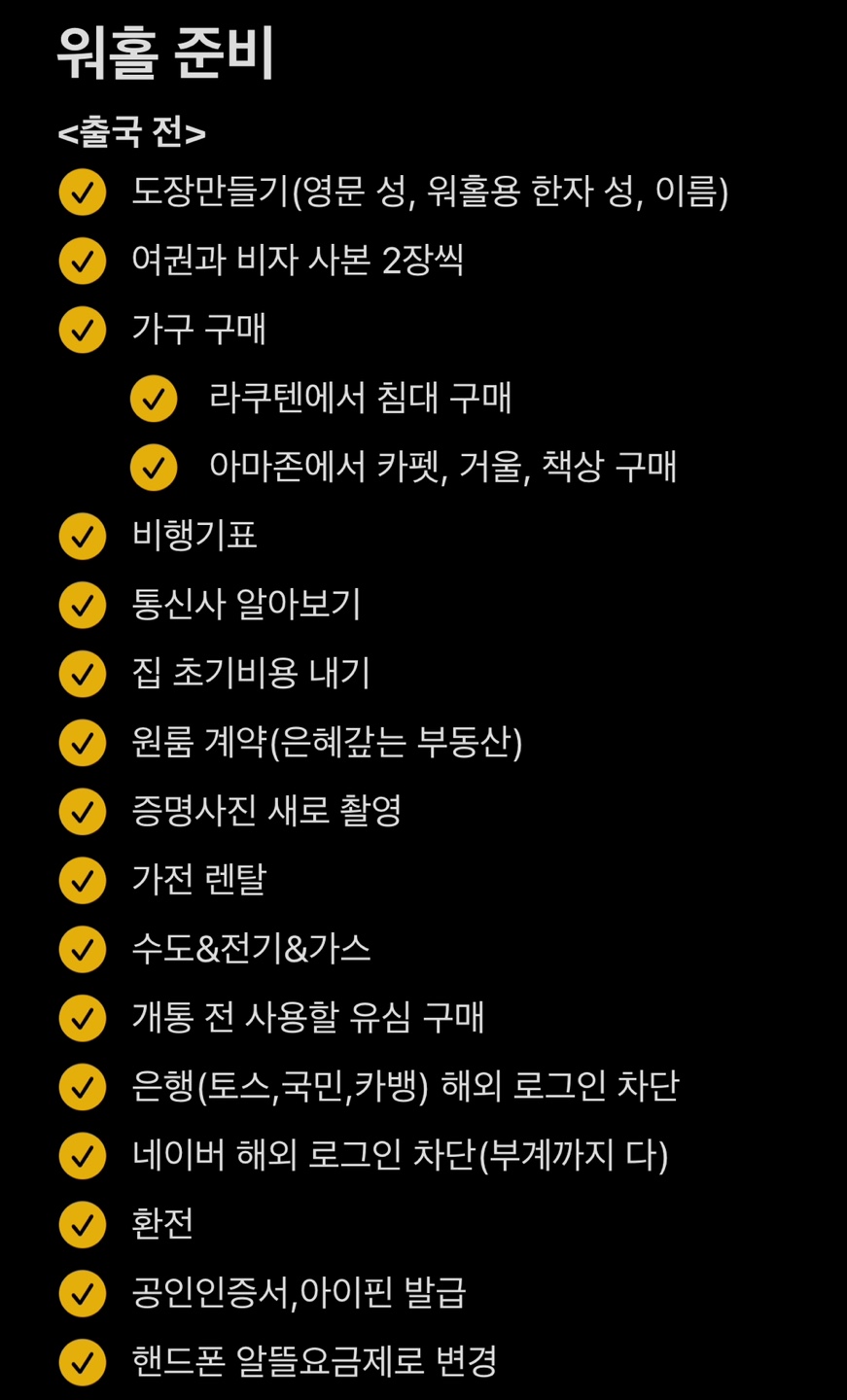Toggle 개통 전 사용할 유심 구매
Image resolution: width=847 pixels, height=1400 pixels.
click(83, 1018)
